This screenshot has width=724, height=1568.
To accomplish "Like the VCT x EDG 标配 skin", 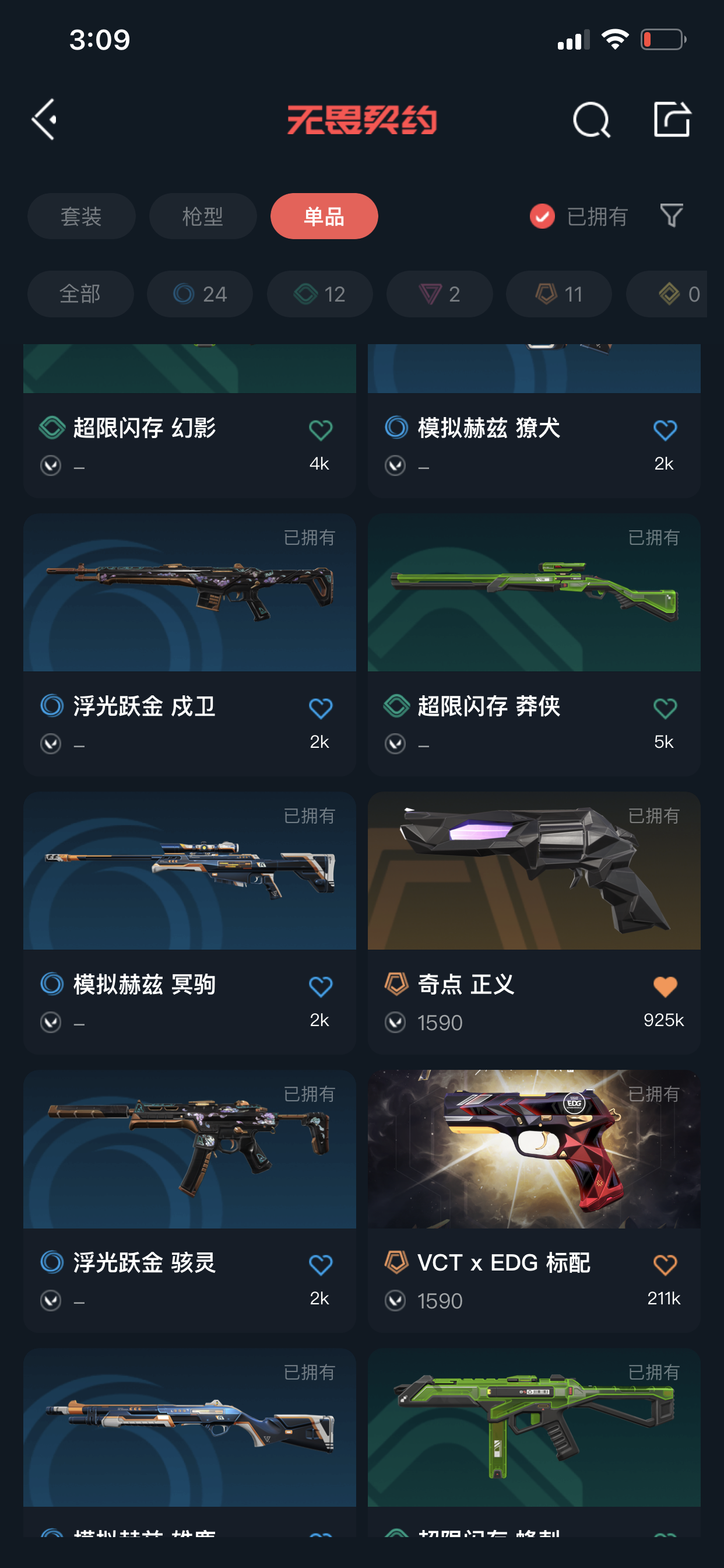I will [665, 1265].
